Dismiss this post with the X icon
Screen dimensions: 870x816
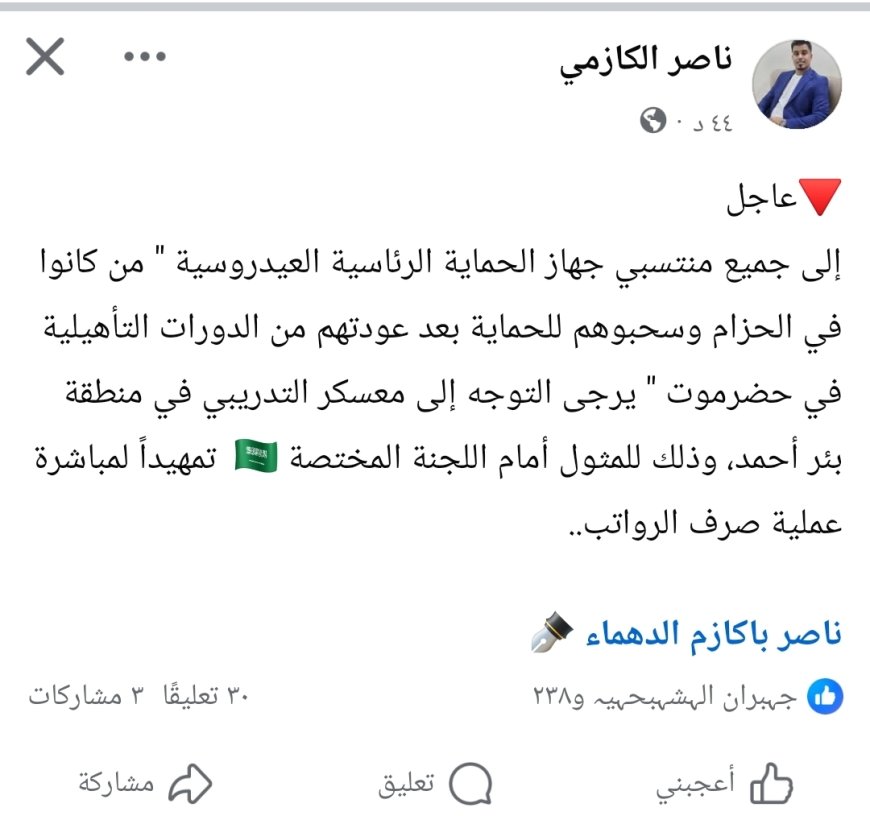coord(45,58)
